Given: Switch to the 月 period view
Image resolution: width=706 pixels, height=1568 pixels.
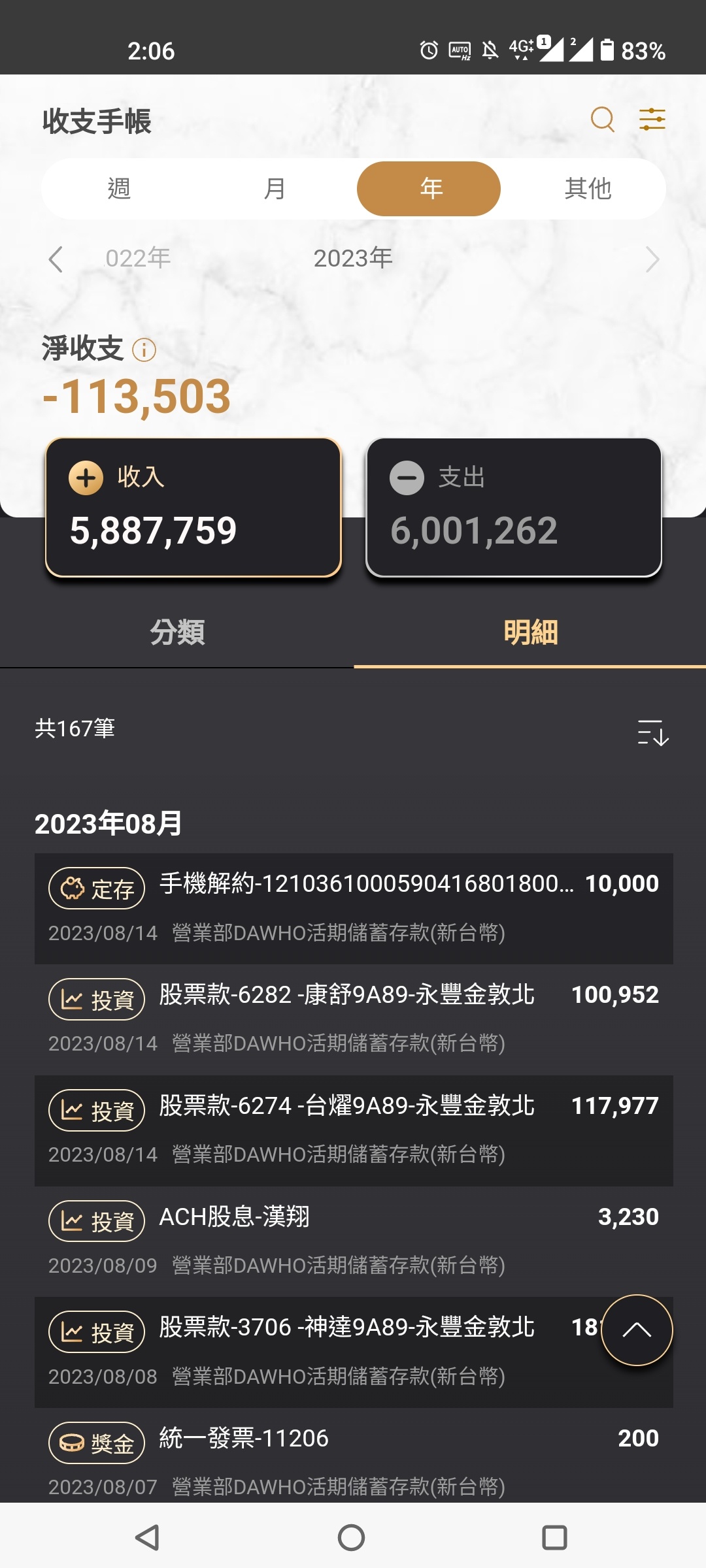Looking at the screenshot, I should point(275,189).
